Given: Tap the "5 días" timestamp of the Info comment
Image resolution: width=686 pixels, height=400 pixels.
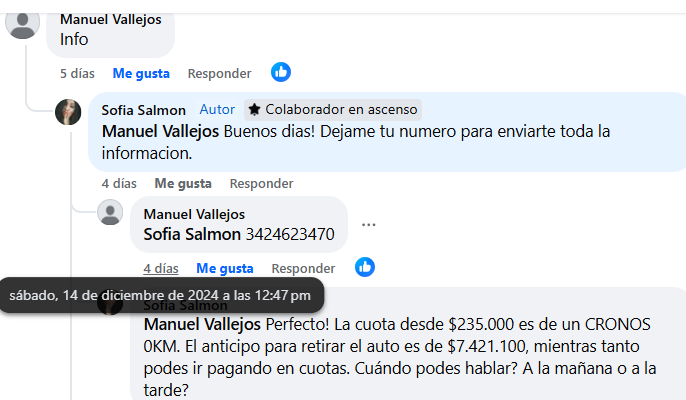Looking at the screenshot, I should (77, 73).
